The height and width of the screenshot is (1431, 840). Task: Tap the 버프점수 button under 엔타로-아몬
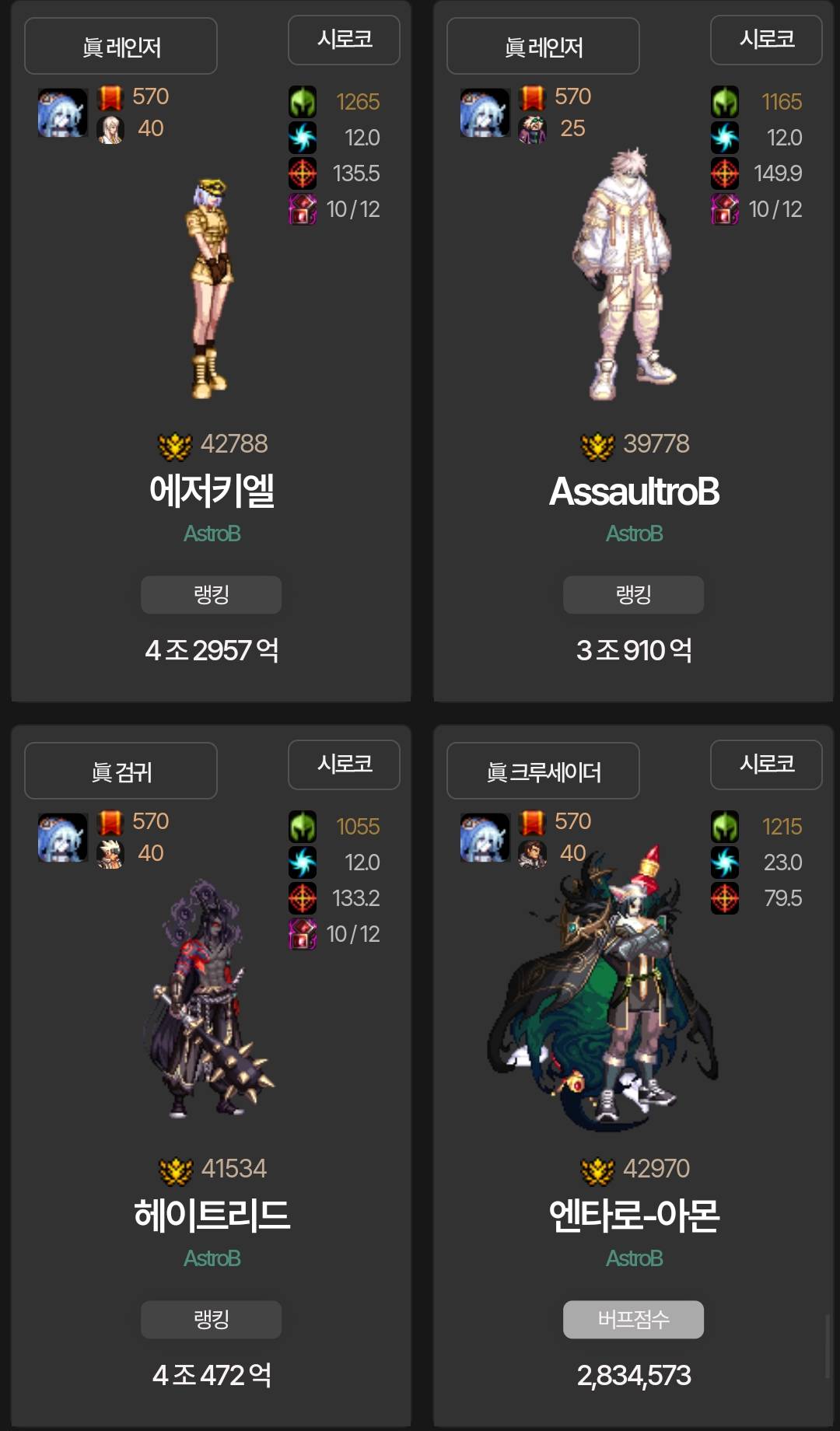pos(633,1319)
